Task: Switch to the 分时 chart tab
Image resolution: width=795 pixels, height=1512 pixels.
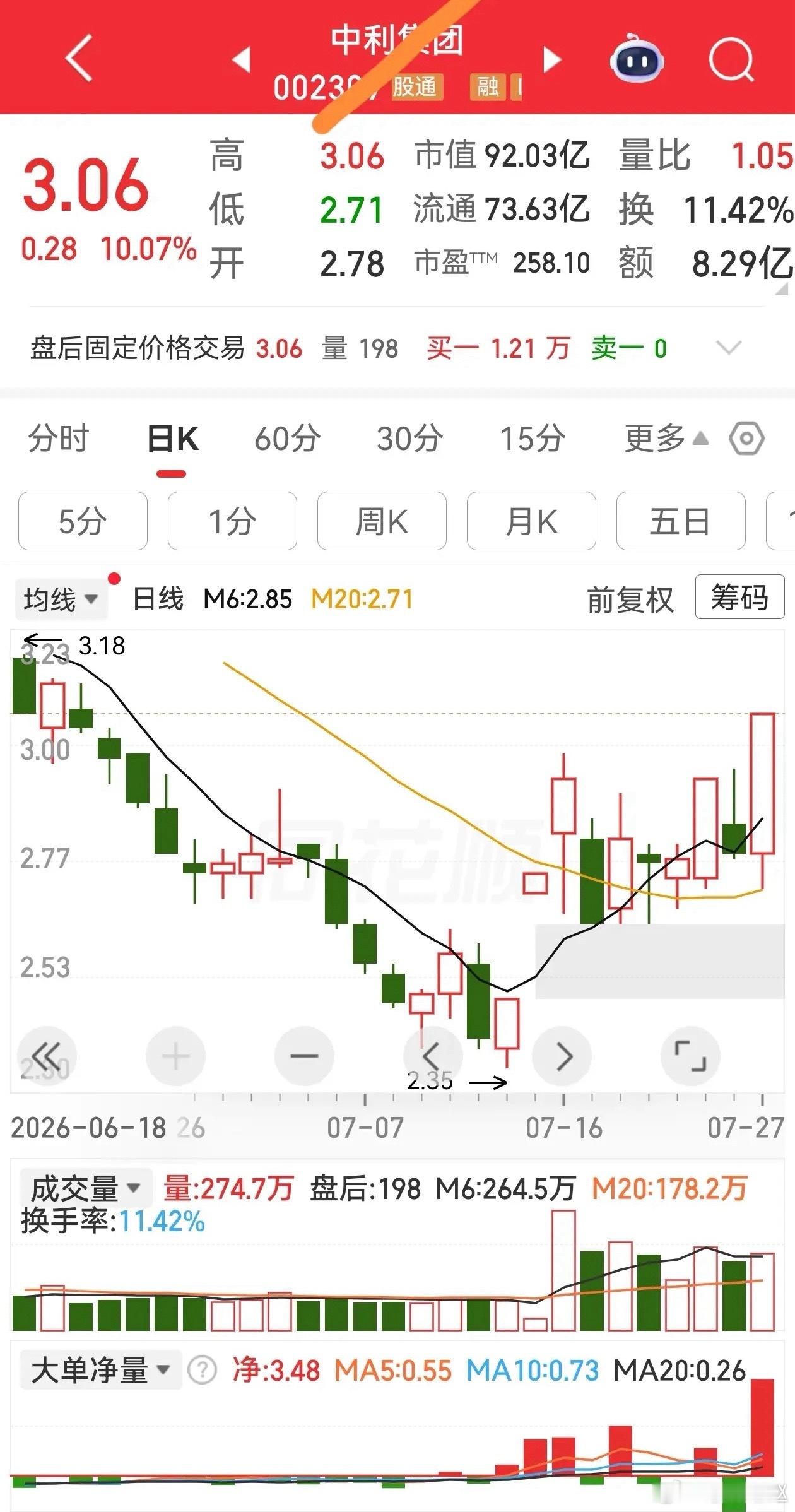Action: 59,438
